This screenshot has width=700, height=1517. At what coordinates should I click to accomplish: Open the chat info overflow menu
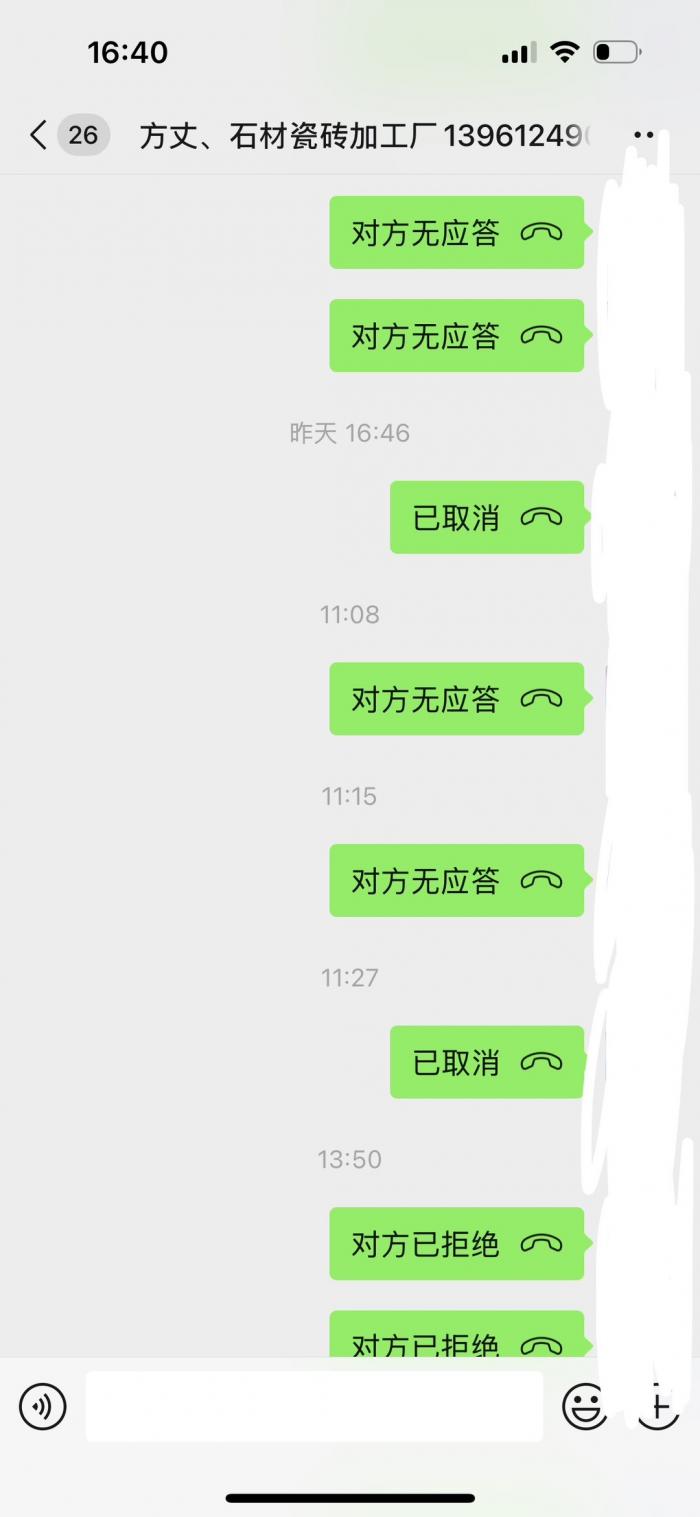644,135
